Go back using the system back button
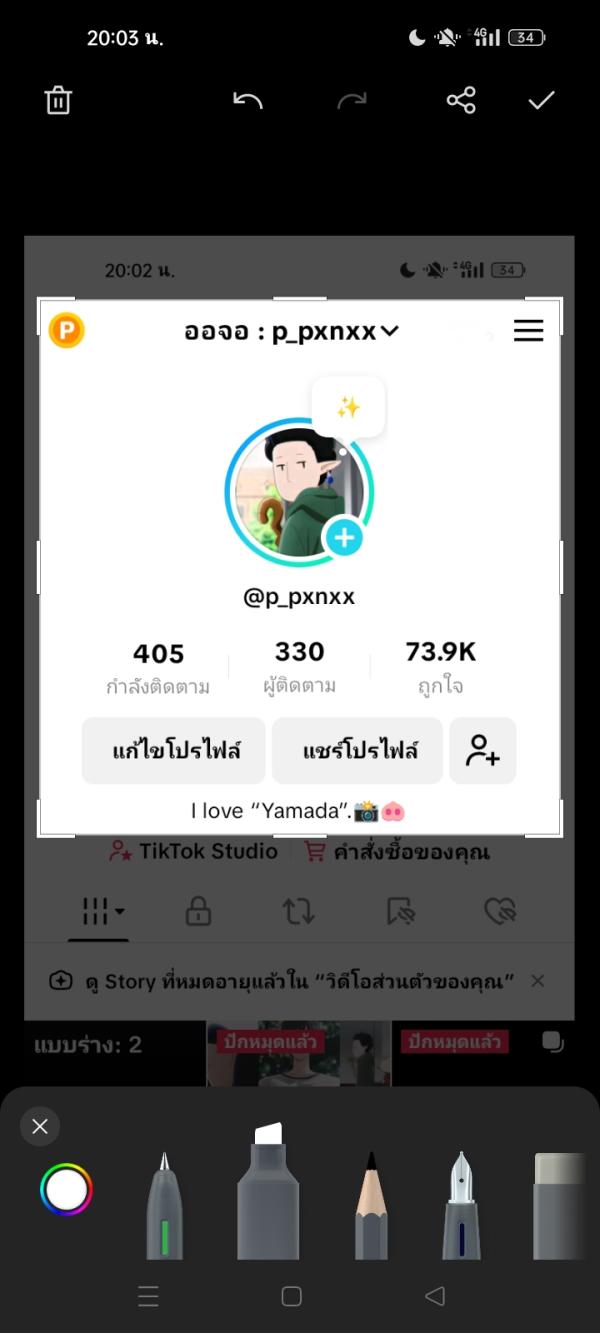Image resolution: width=600 pixels, height=1333 pixels. click(x=434, y=1296)
